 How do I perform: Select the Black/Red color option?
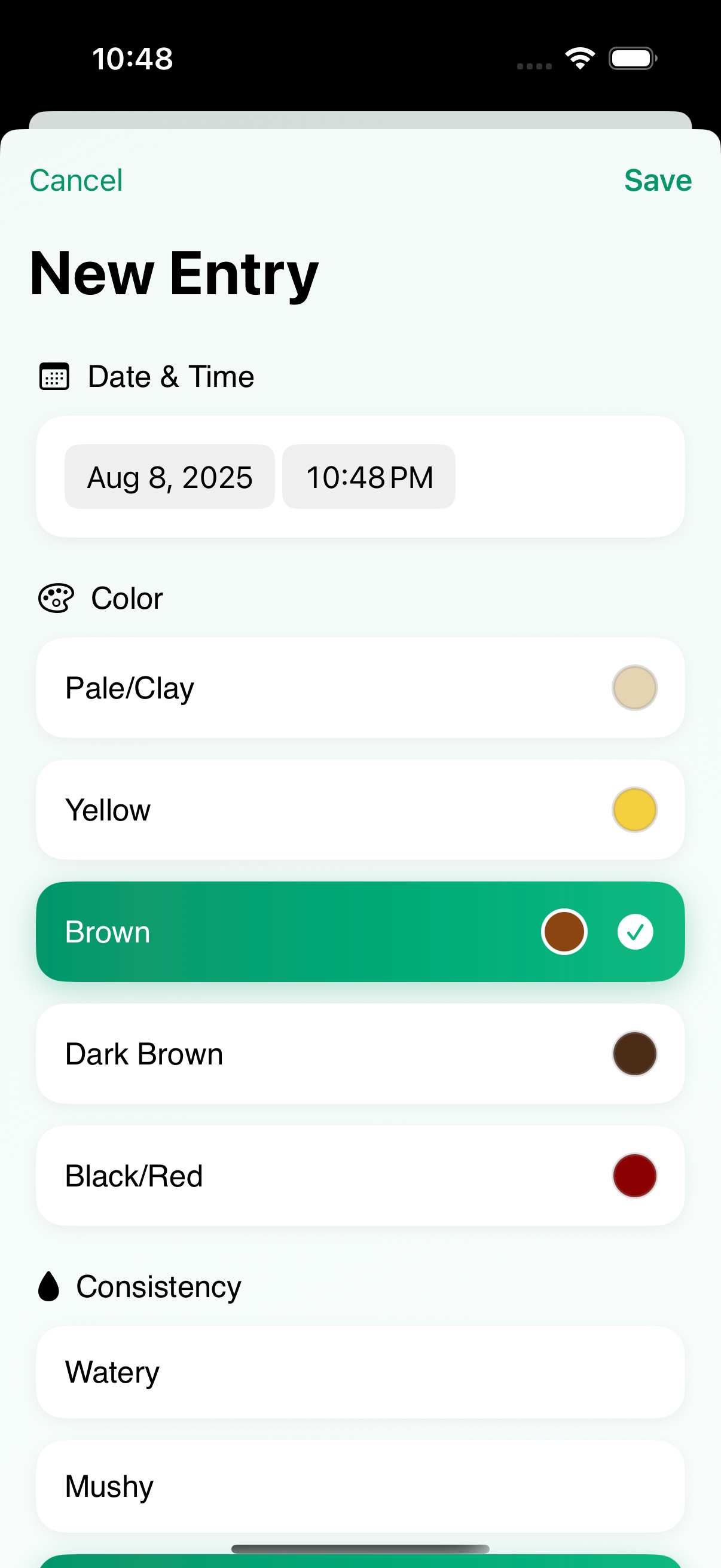[360, 1175]
